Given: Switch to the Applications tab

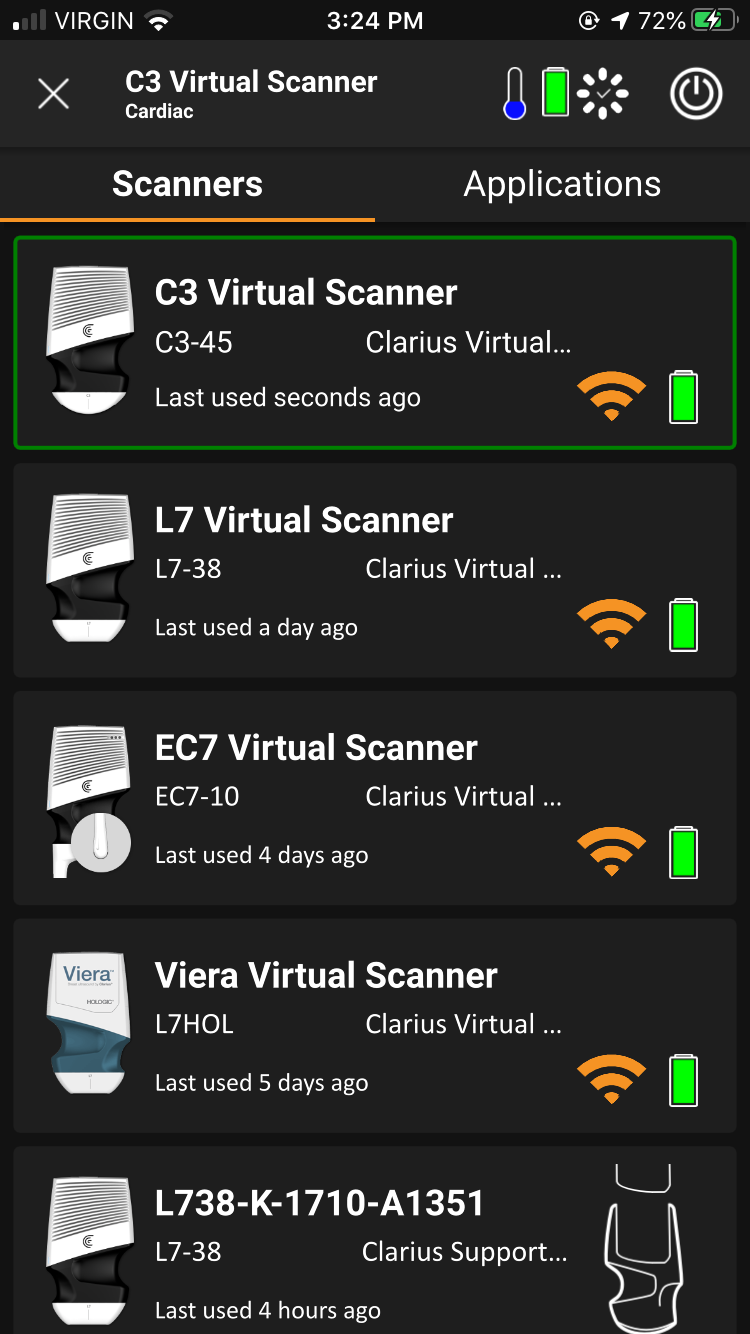Looking at the screenshot, I should click(x=562, y=184).
